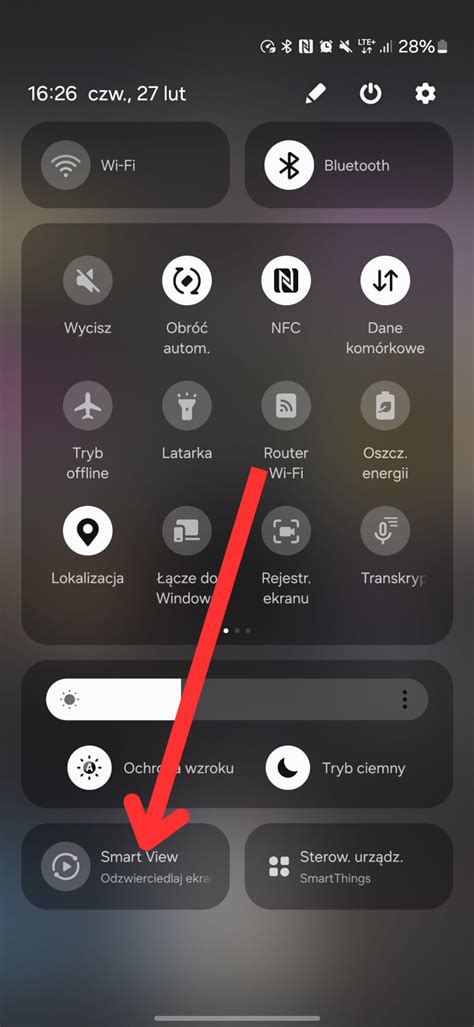The height and width of the screenshot is (1027, 474).
Task: Open the quick panel edit pencil
Action: point(316,94)
